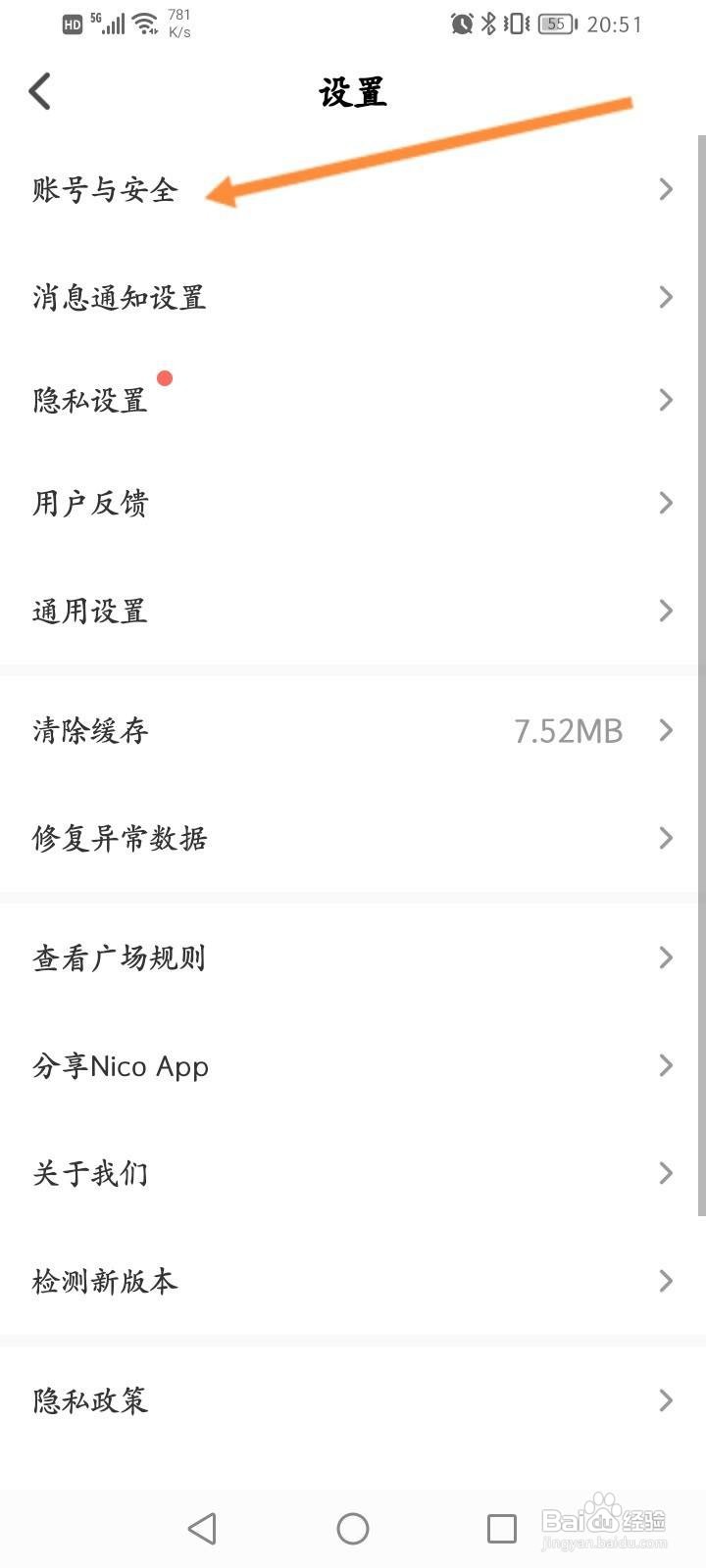Tap 分享Nico App to share the app
706x1568 pixels.
tap(120, 1065)
